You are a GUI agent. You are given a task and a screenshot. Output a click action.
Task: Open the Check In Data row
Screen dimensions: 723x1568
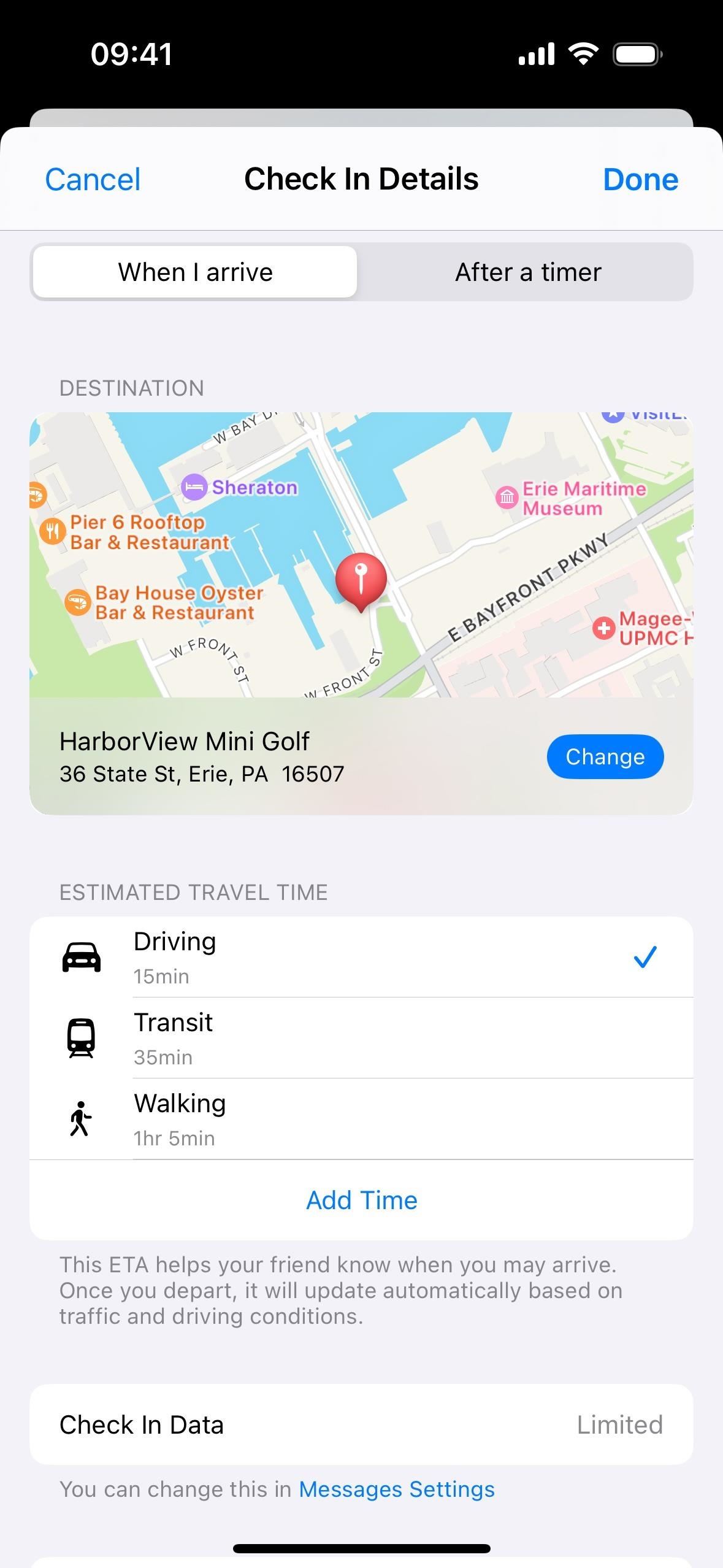pos(361,1424)
